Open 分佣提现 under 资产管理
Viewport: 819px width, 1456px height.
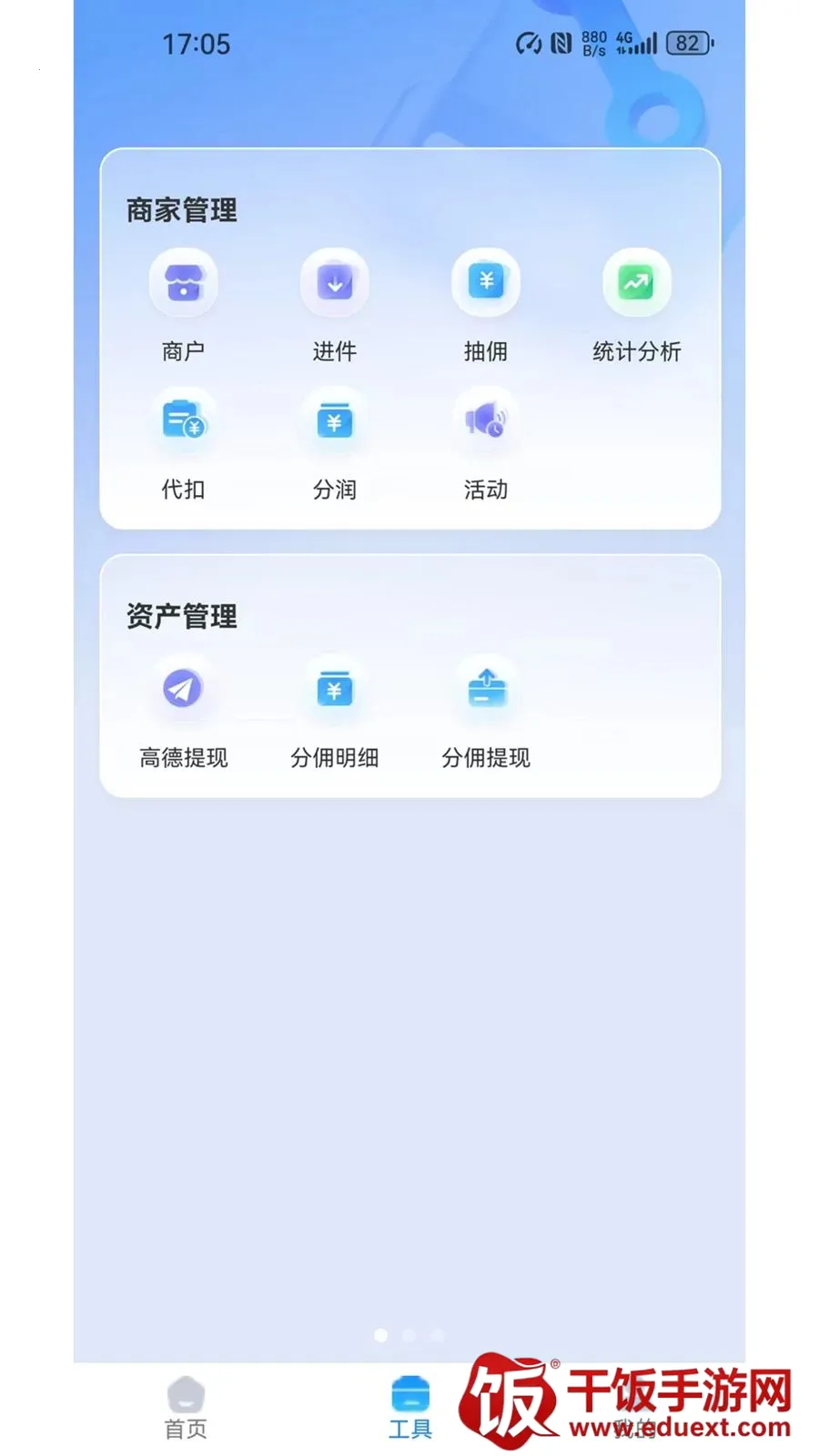point(485,713)
